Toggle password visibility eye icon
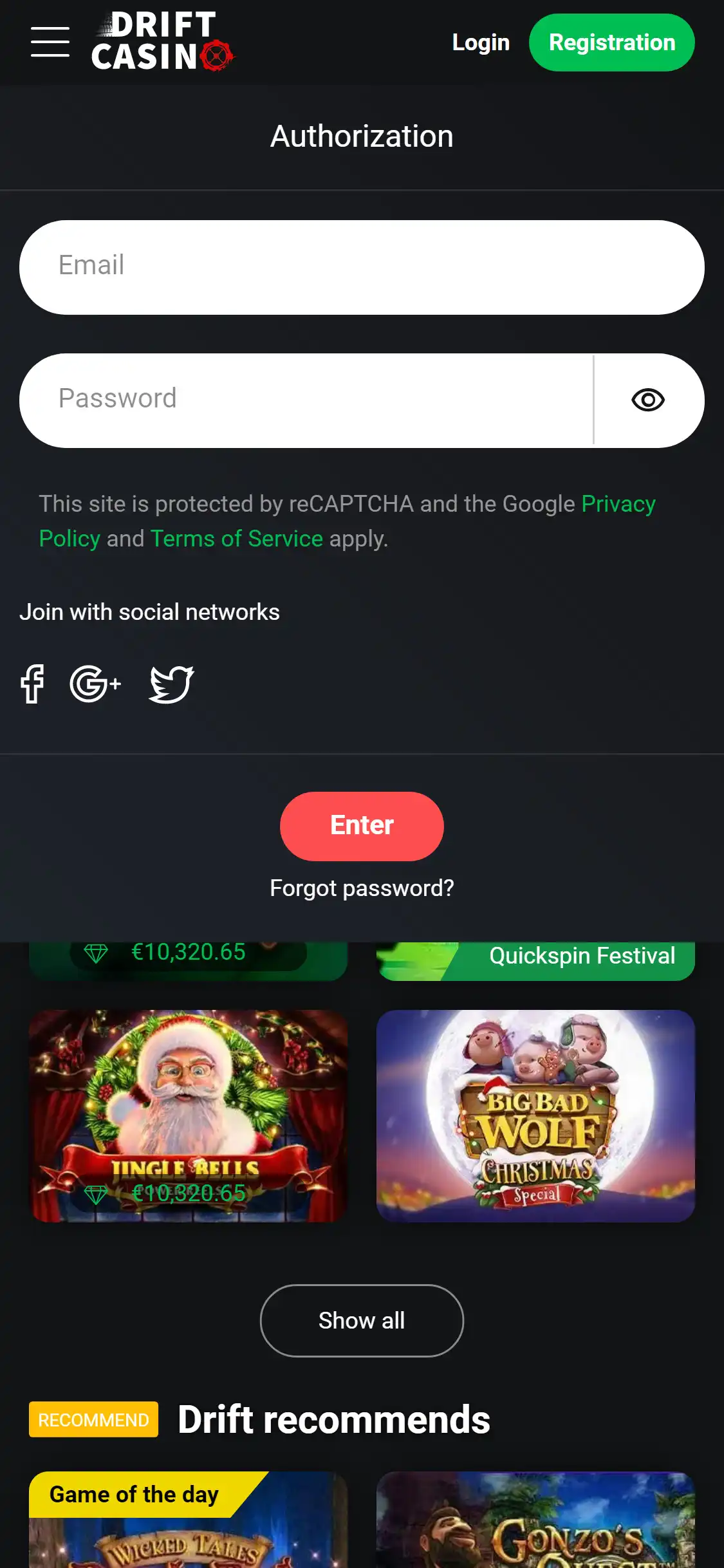This screenshot has height=1568, width=724. (647, 400)
